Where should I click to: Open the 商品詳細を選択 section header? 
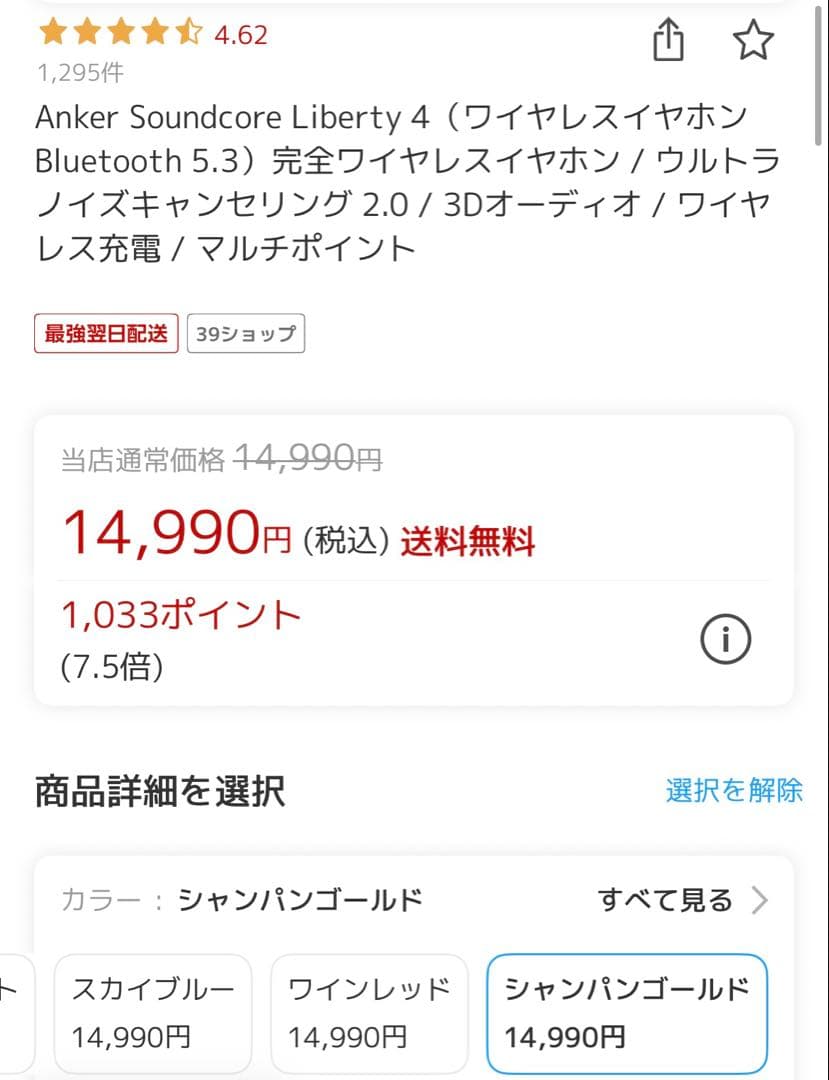(160, 790)
